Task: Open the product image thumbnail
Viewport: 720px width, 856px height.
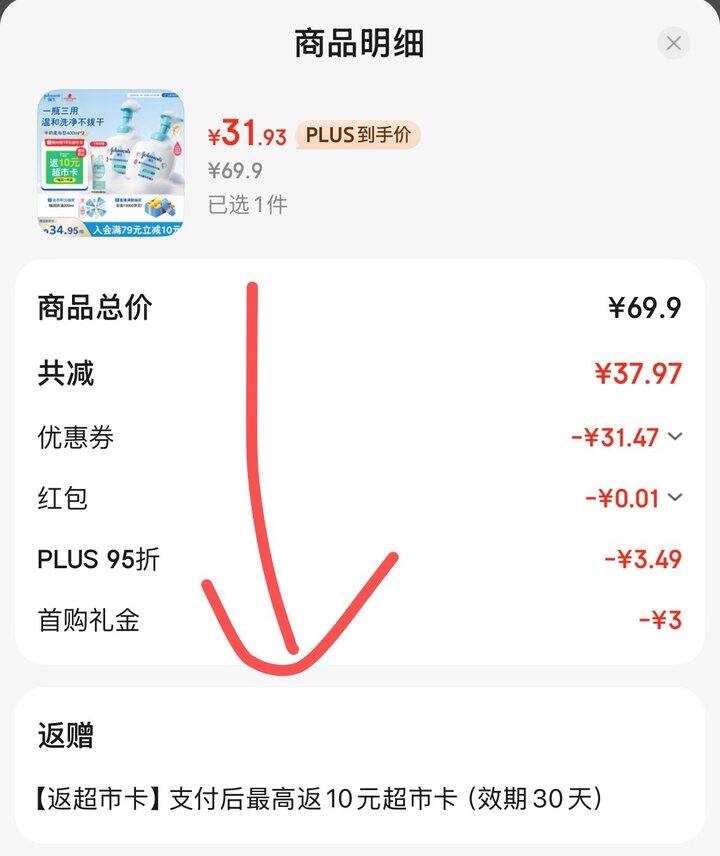Action: coord(111,163)
